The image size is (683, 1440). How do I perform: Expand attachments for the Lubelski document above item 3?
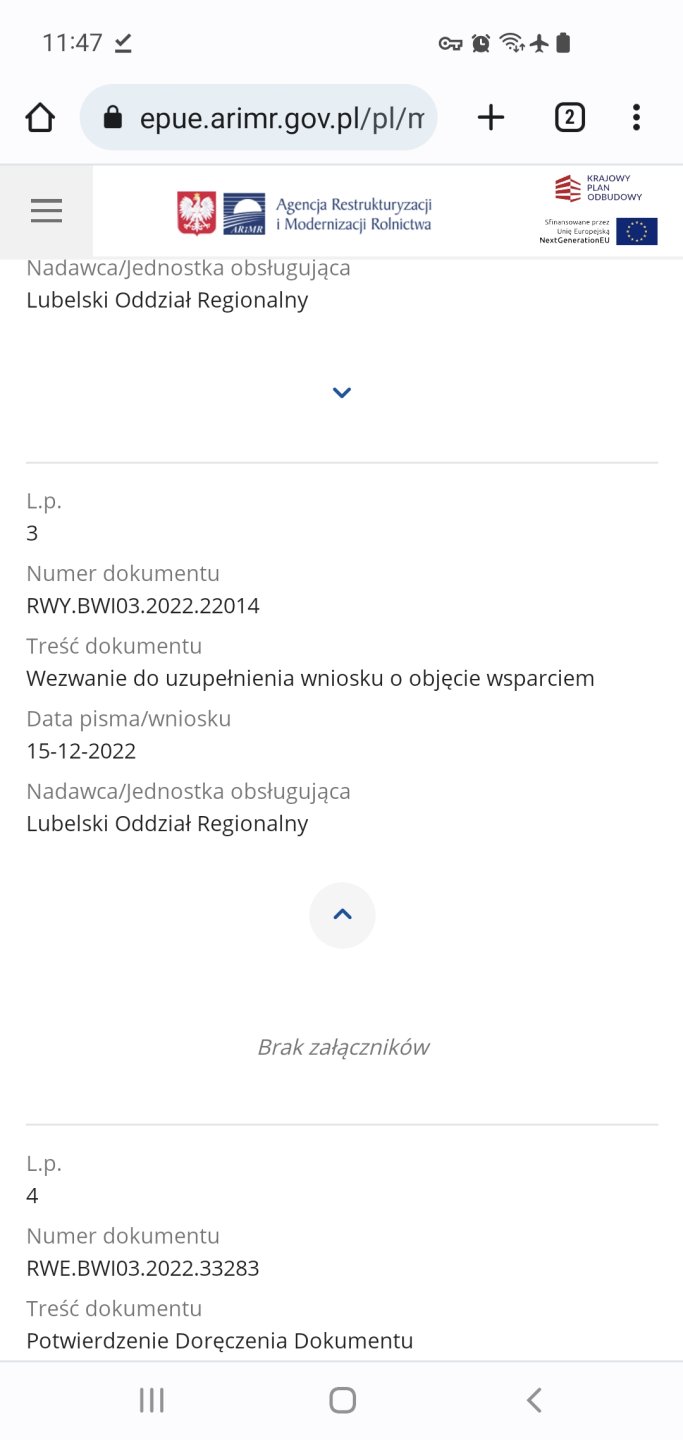point(342,393)
